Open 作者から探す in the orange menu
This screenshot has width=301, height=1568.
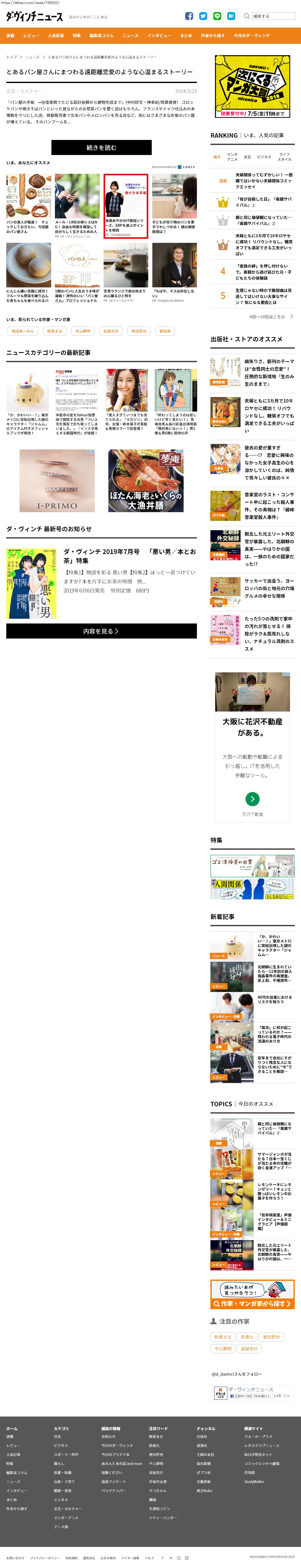point(213,36)
